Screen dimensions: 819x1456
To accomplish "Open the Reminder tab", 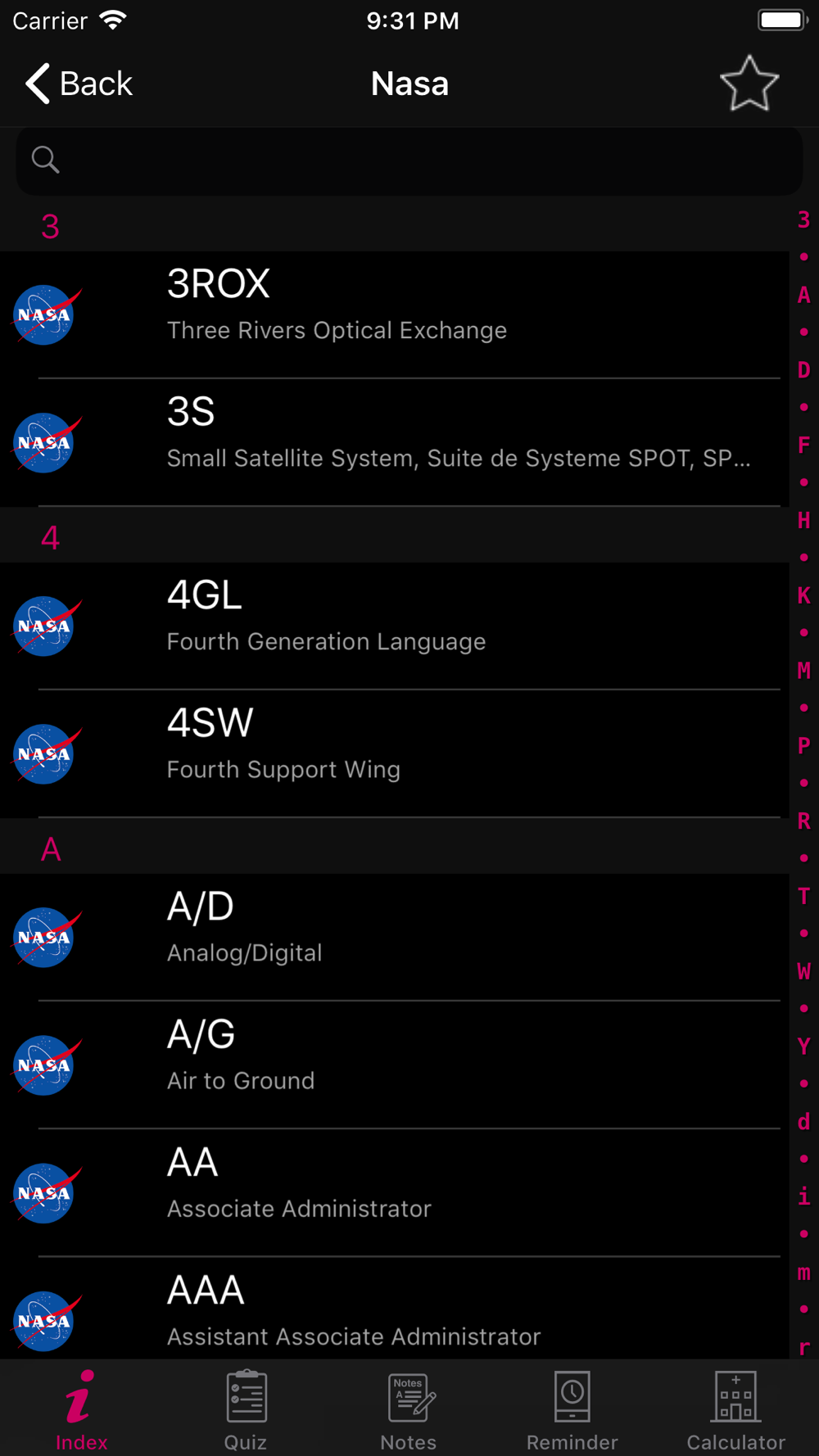I will click(x=572, y=1410).
